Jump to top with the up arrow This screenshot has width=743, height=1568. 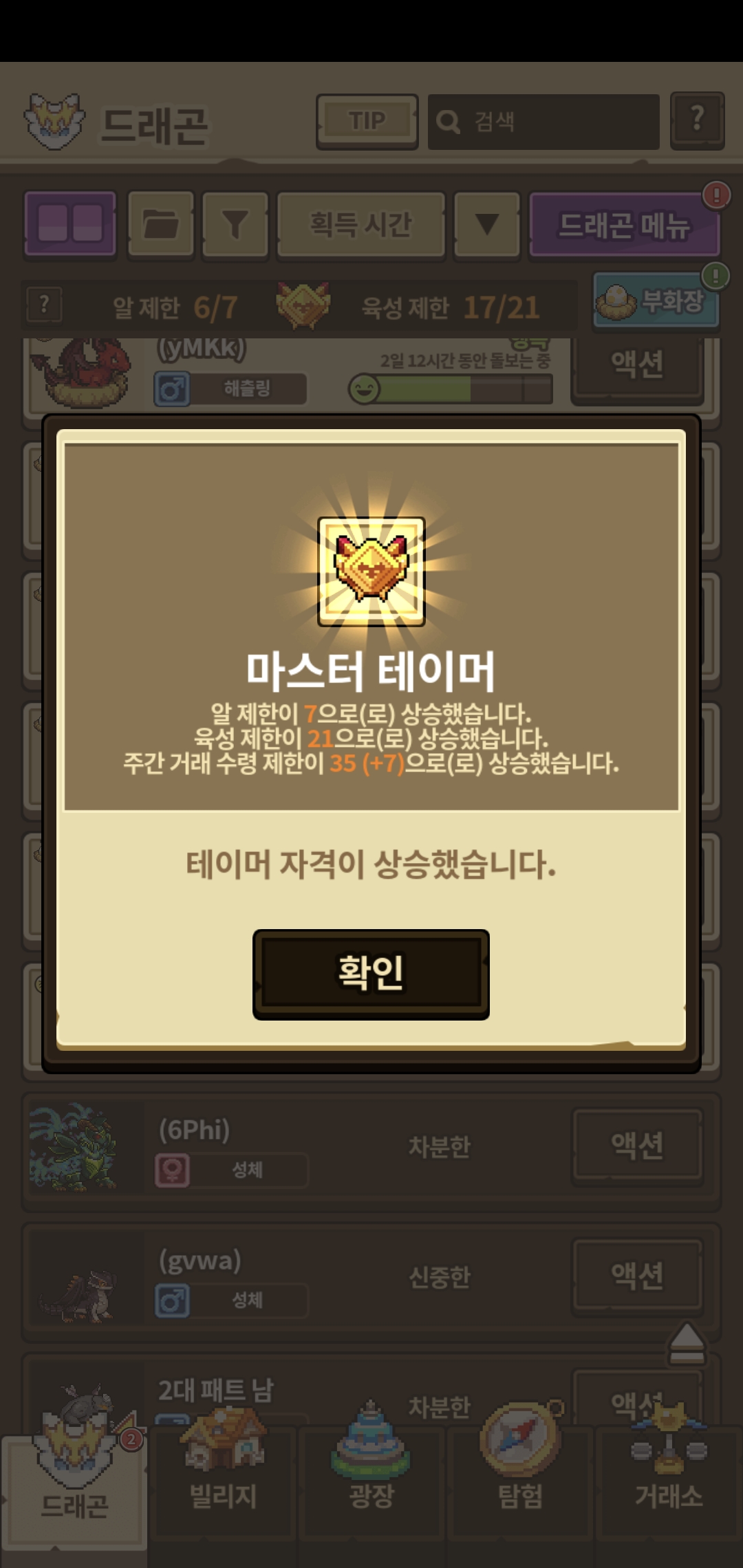tap(687, 1344)
